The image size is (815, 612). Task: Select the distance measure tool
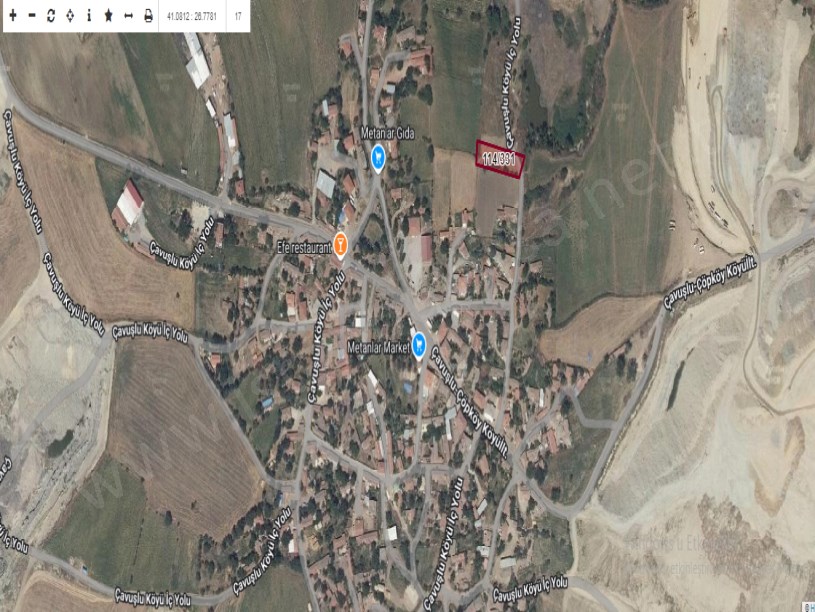[128, 16]
